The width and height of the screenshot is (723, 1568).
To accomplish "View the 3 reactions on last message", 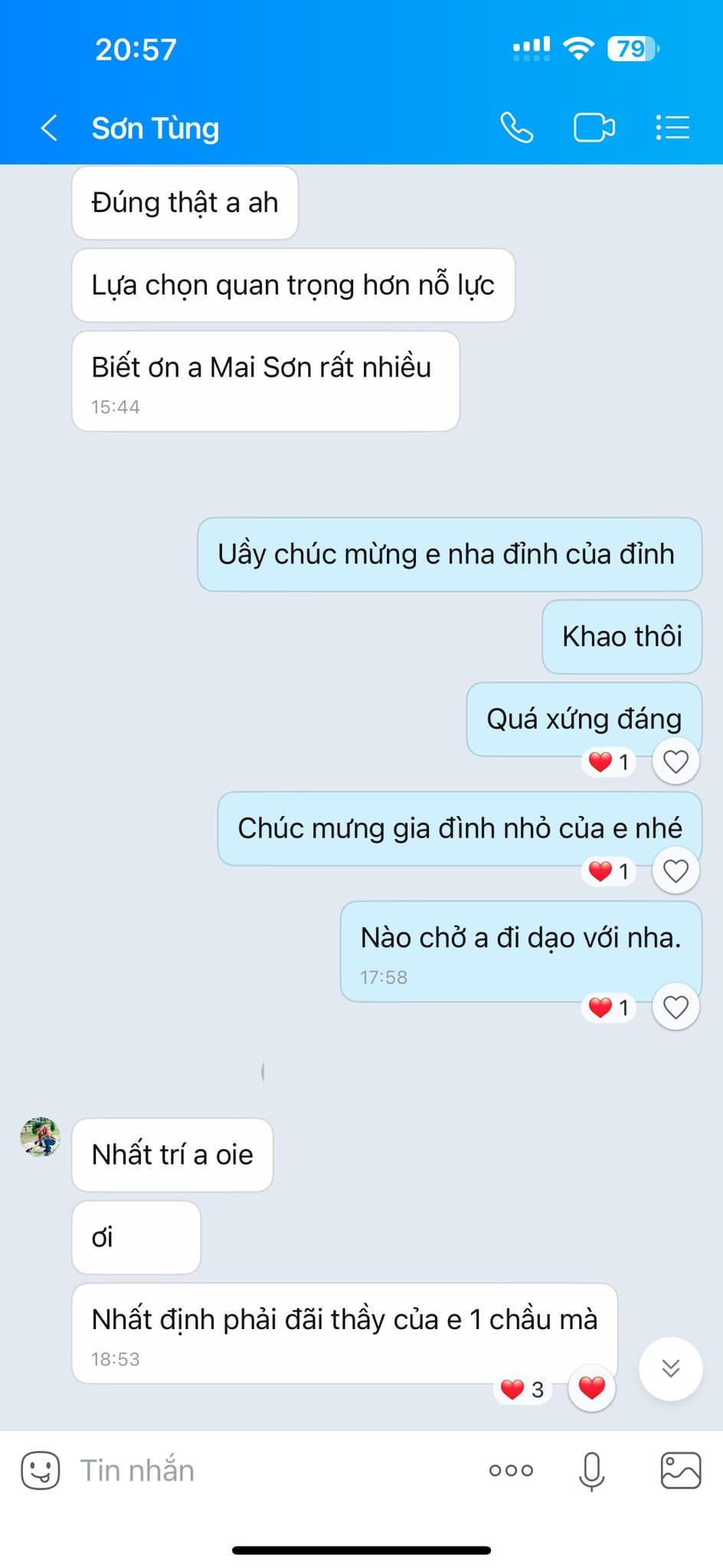I will [x=523, y=1389].
